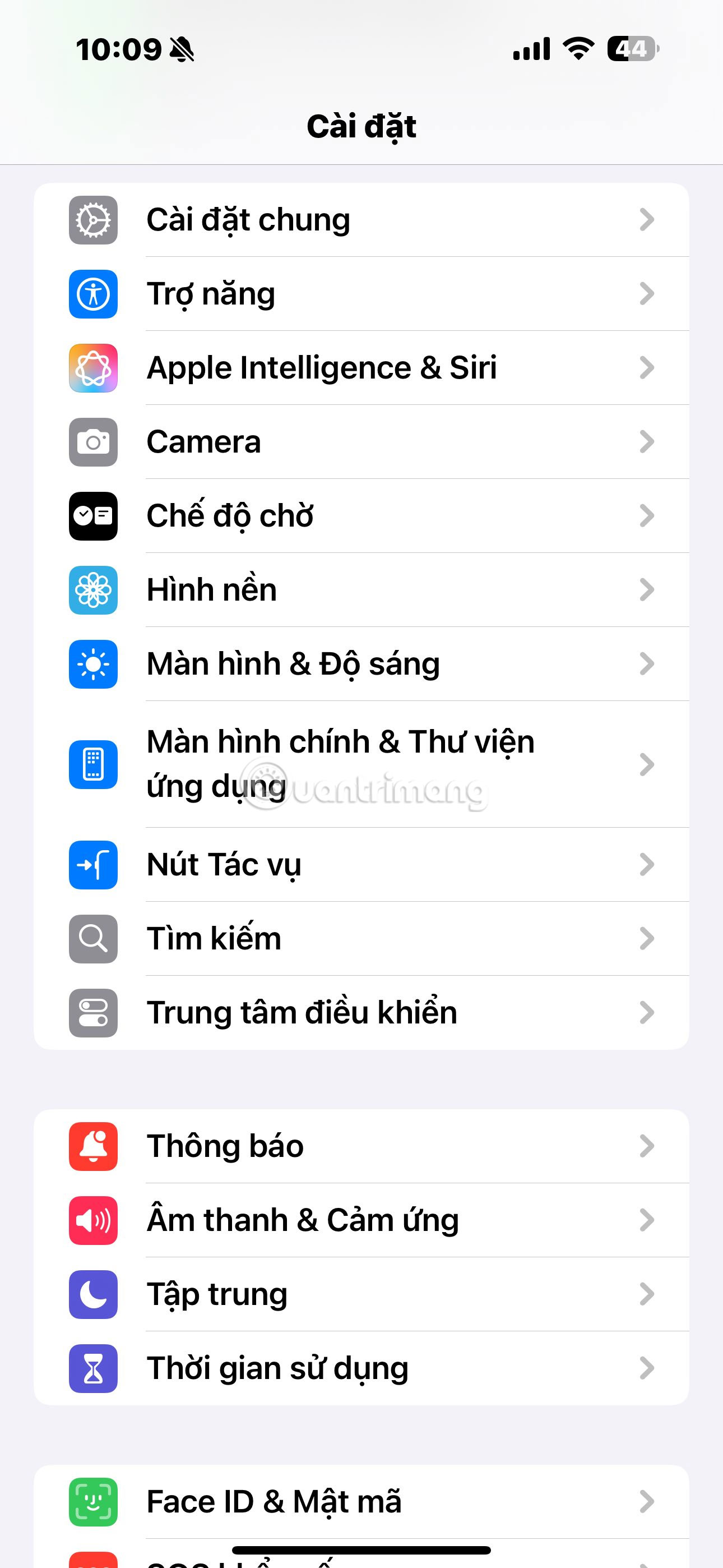Image resolution: width=723 pixels, height=1568 pixels.
Task: Expand the Màn hình chính & Thư viện ứng dụng chevron
Action: tap(647, 765)
